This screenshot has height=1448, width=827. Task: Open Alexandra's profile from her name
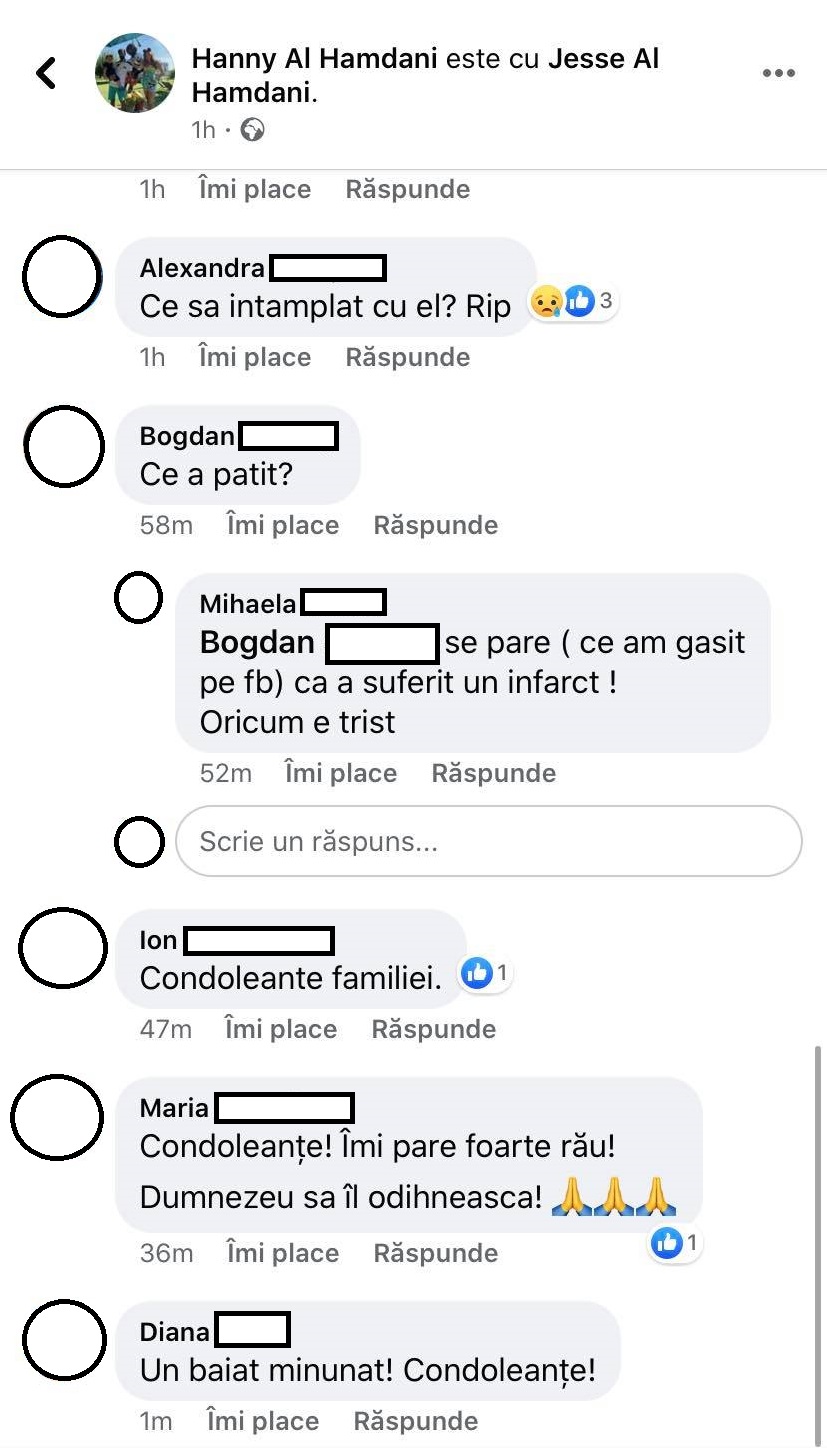[x=202, y=268]
